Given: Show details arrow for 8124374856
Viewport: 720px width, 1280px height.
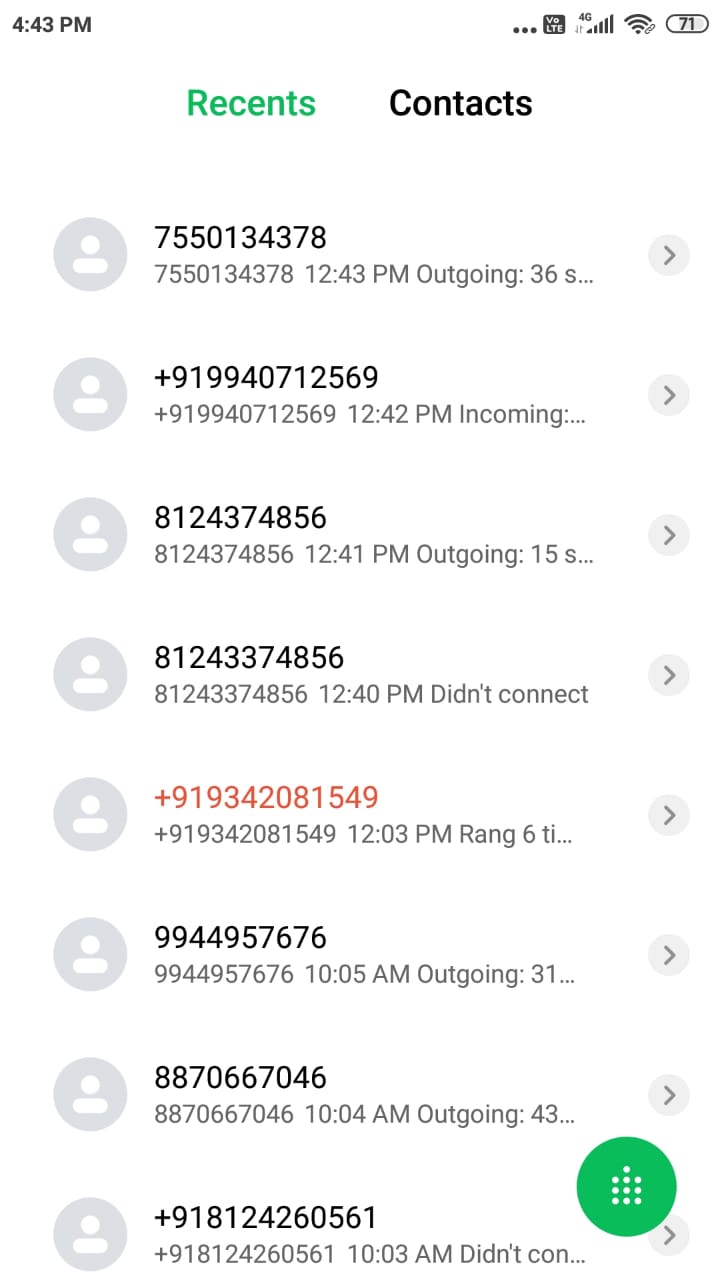Looking at the screenshot, I should [669, 536].
